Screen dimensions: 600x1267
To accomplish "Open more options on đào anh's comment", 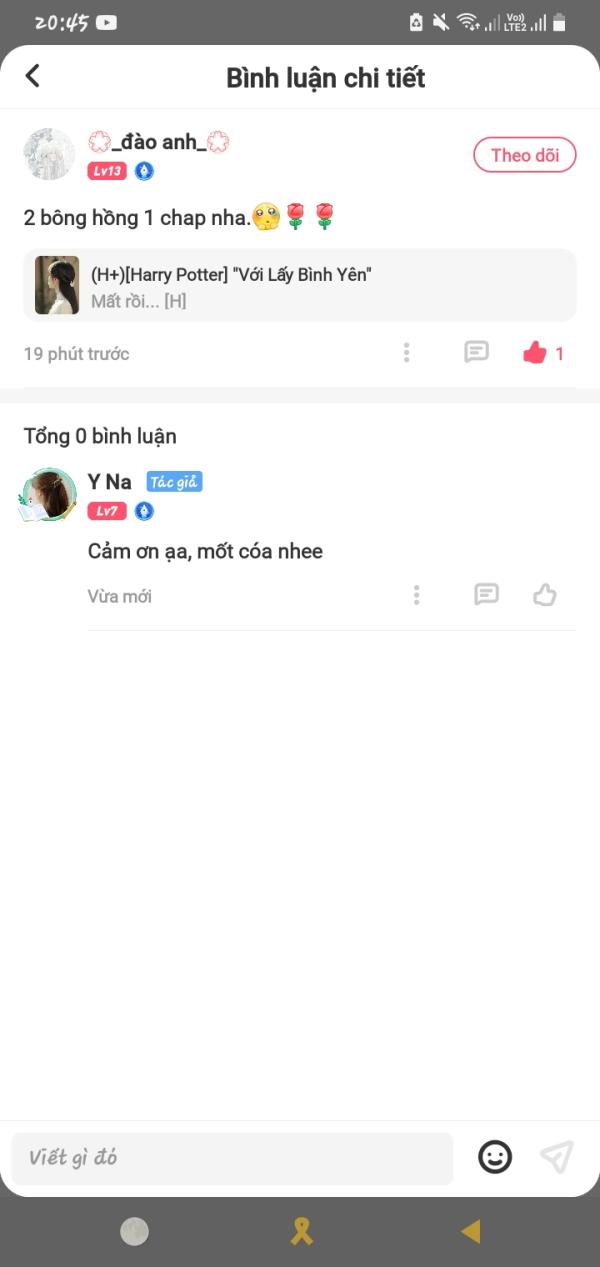I will (406, 353).
